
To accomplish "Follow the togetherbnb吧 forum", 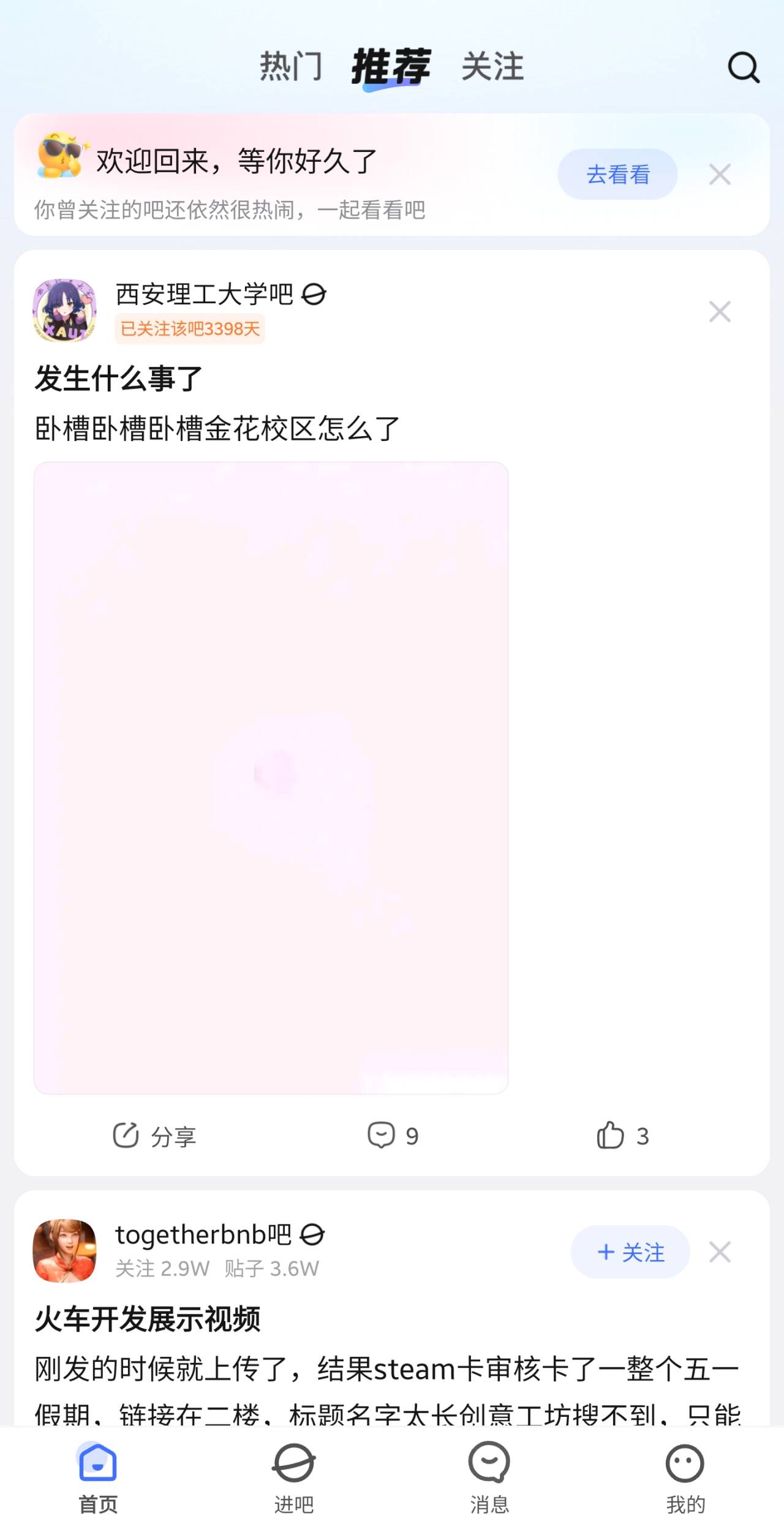I will pyautogui.click(x=630, y=1252).
